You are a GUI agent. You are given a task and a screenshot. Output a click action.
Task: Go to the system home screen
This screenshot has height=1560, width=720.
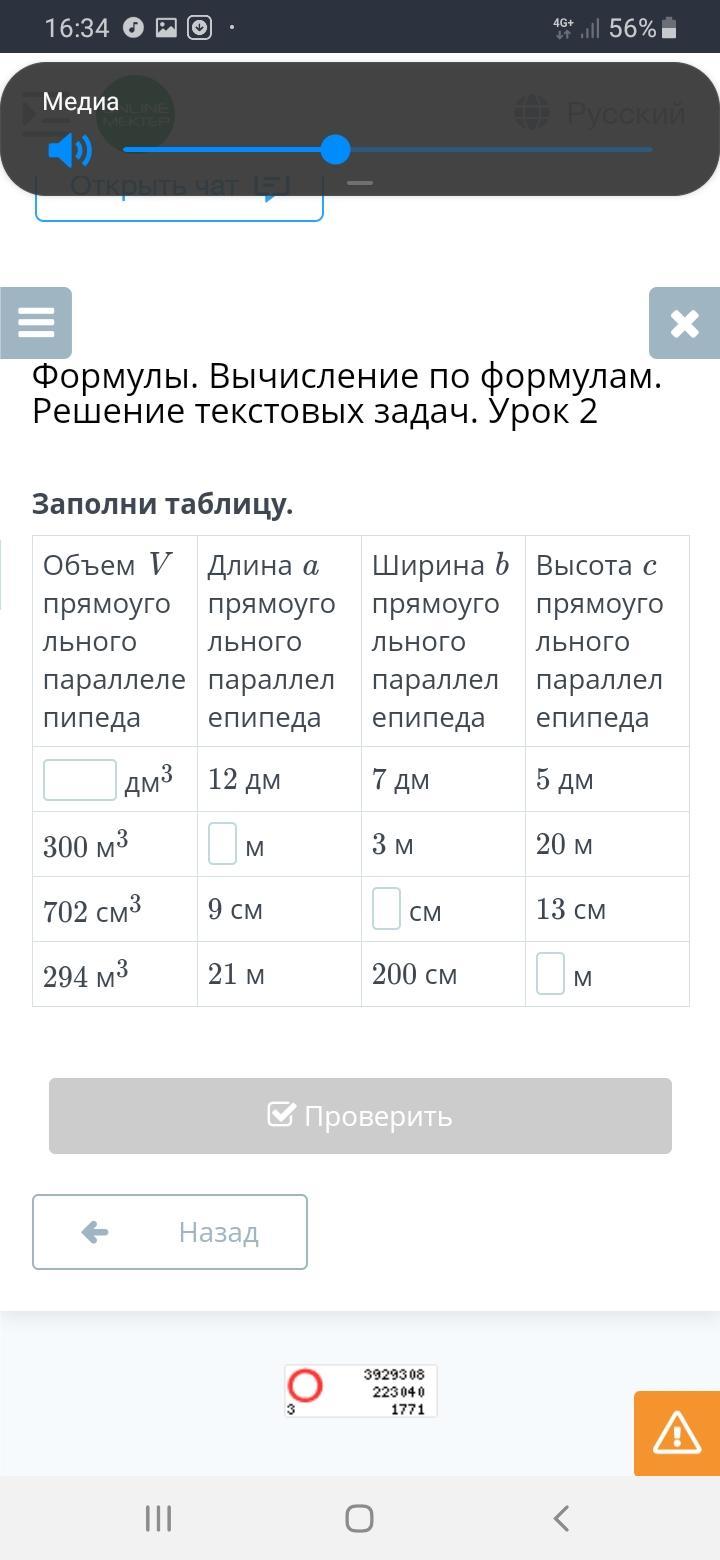tap(359, 1518)
